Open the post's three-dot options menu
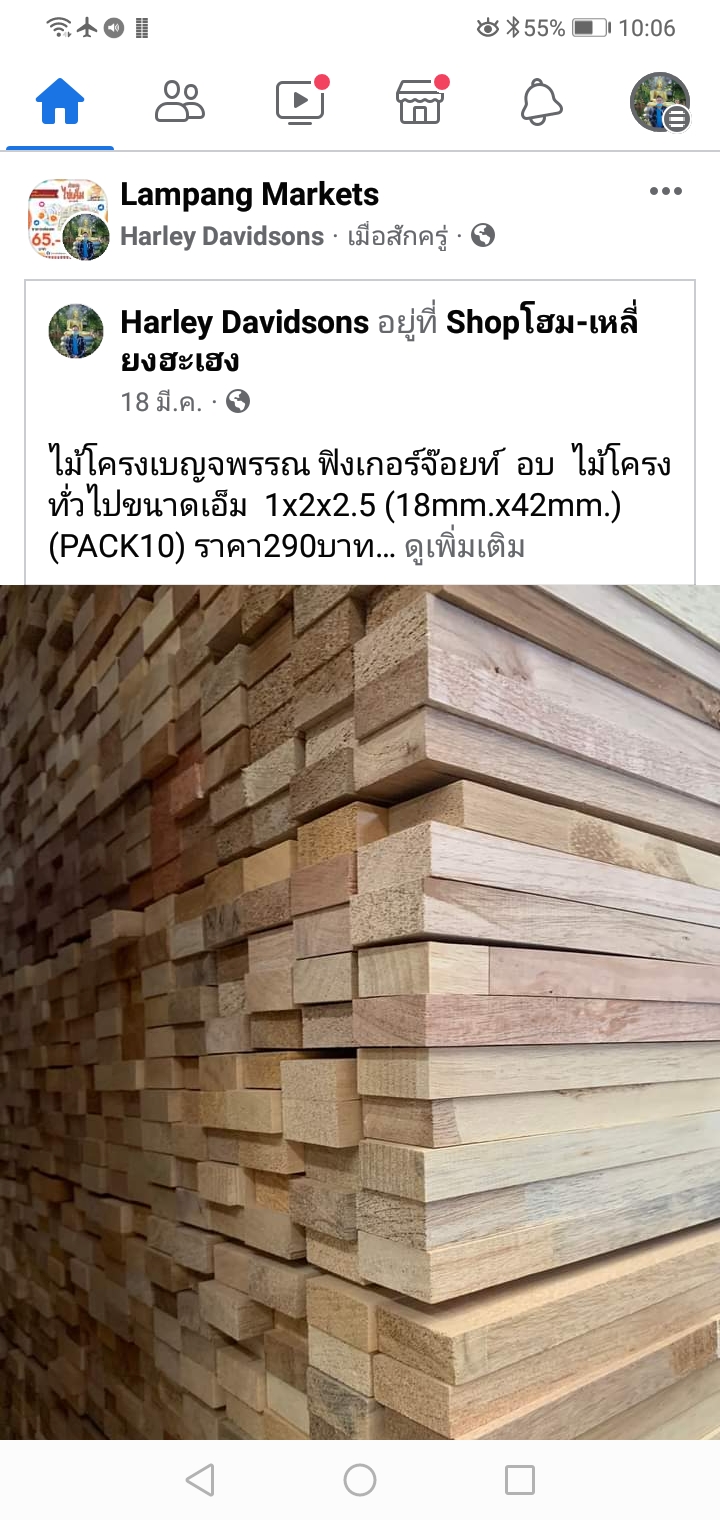Screen dimensions: 720x1520 pyautogui.click(x=665, y=192)
